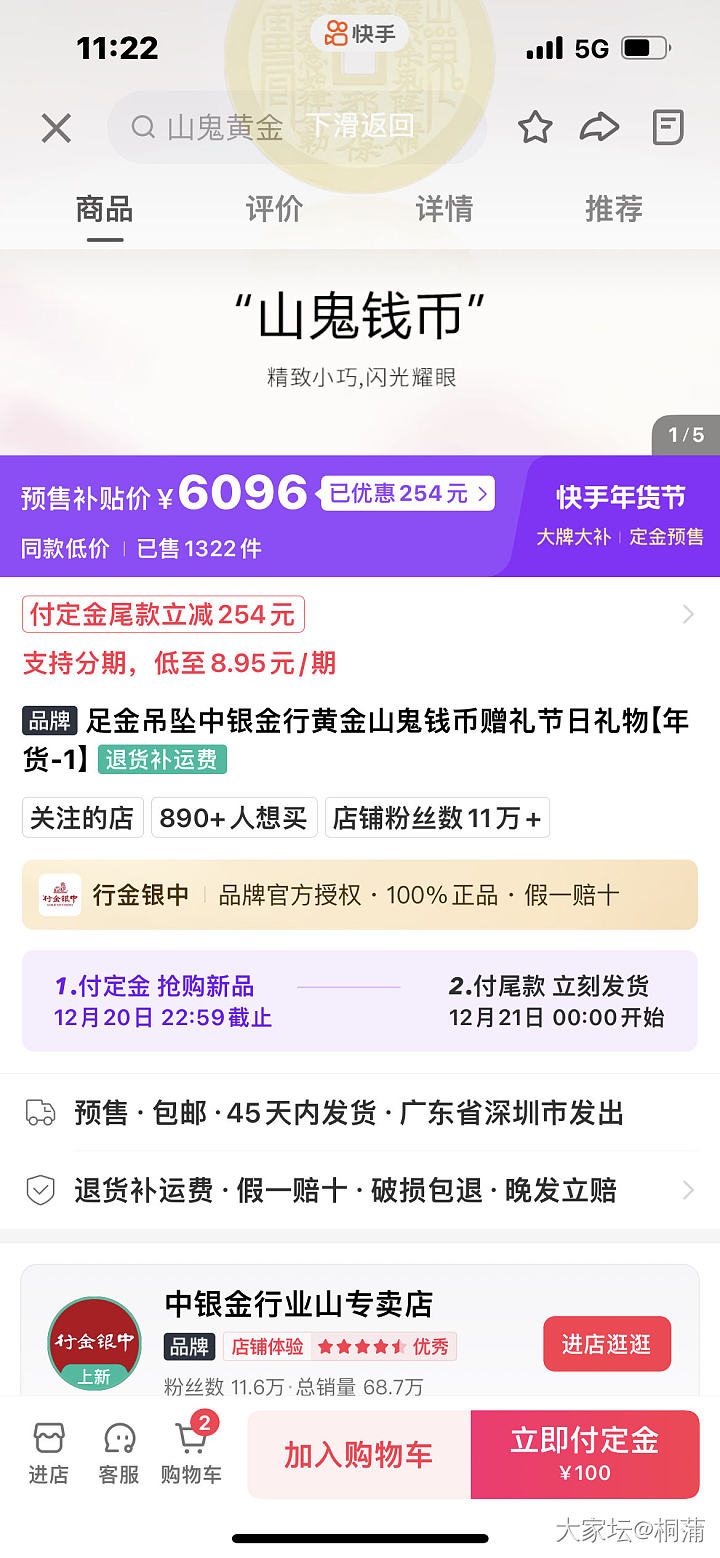The height and width of the screenshot is (1558, 720).
Task: Open the notes icon in top bar
Action: tap(667, 128)
